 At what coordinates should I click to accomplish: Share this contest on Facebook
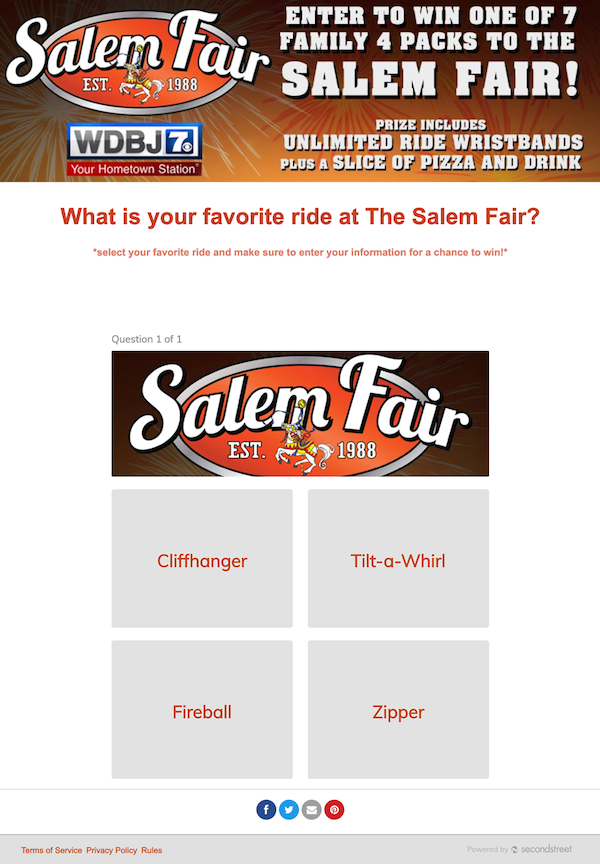pos(266,810)
